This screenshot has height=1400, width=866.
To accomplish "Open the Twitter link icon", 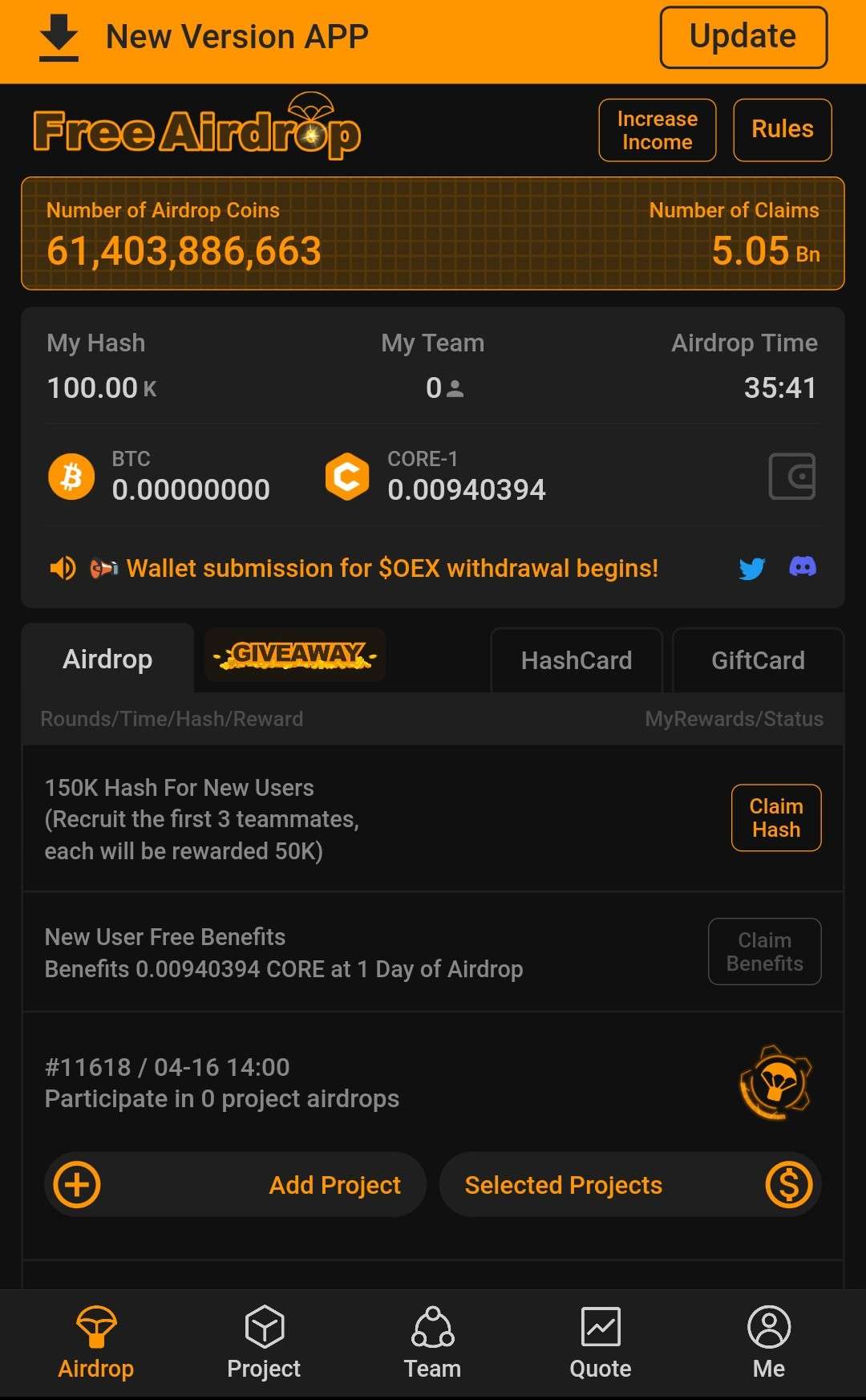I will point(751,568).
